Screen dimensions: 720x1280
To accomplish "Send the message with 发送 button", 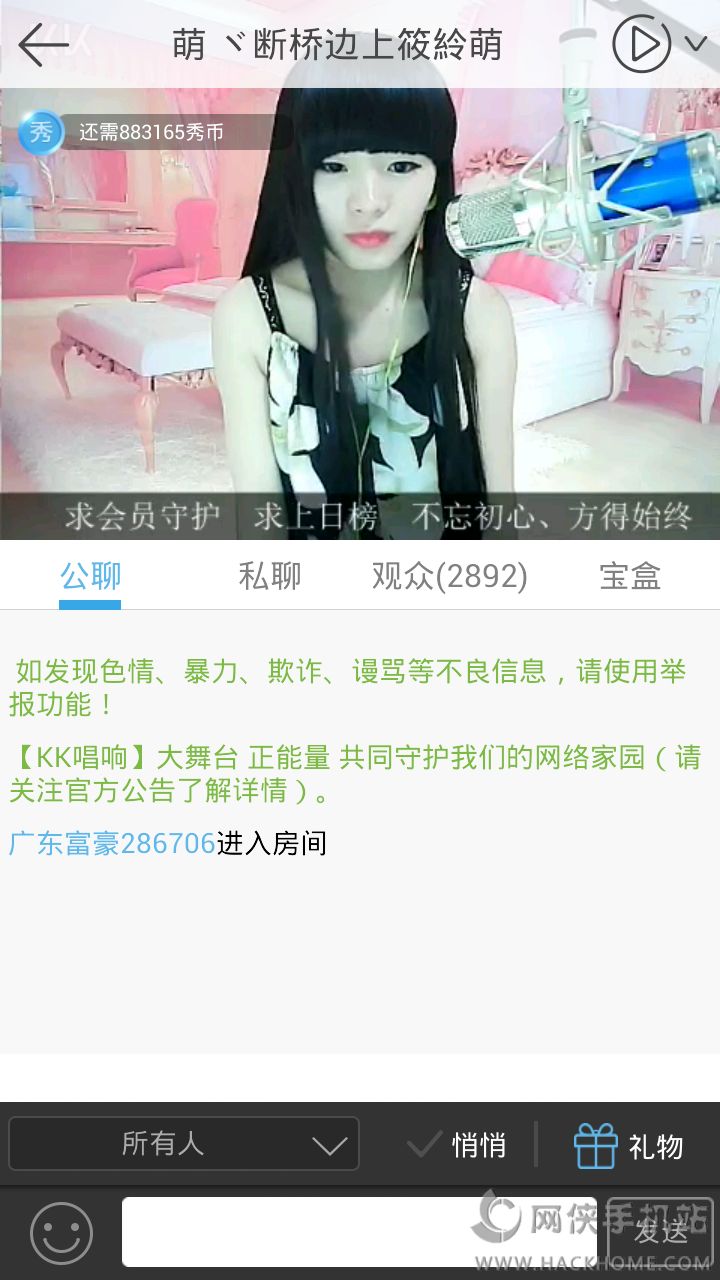I will click(660, 1232).
